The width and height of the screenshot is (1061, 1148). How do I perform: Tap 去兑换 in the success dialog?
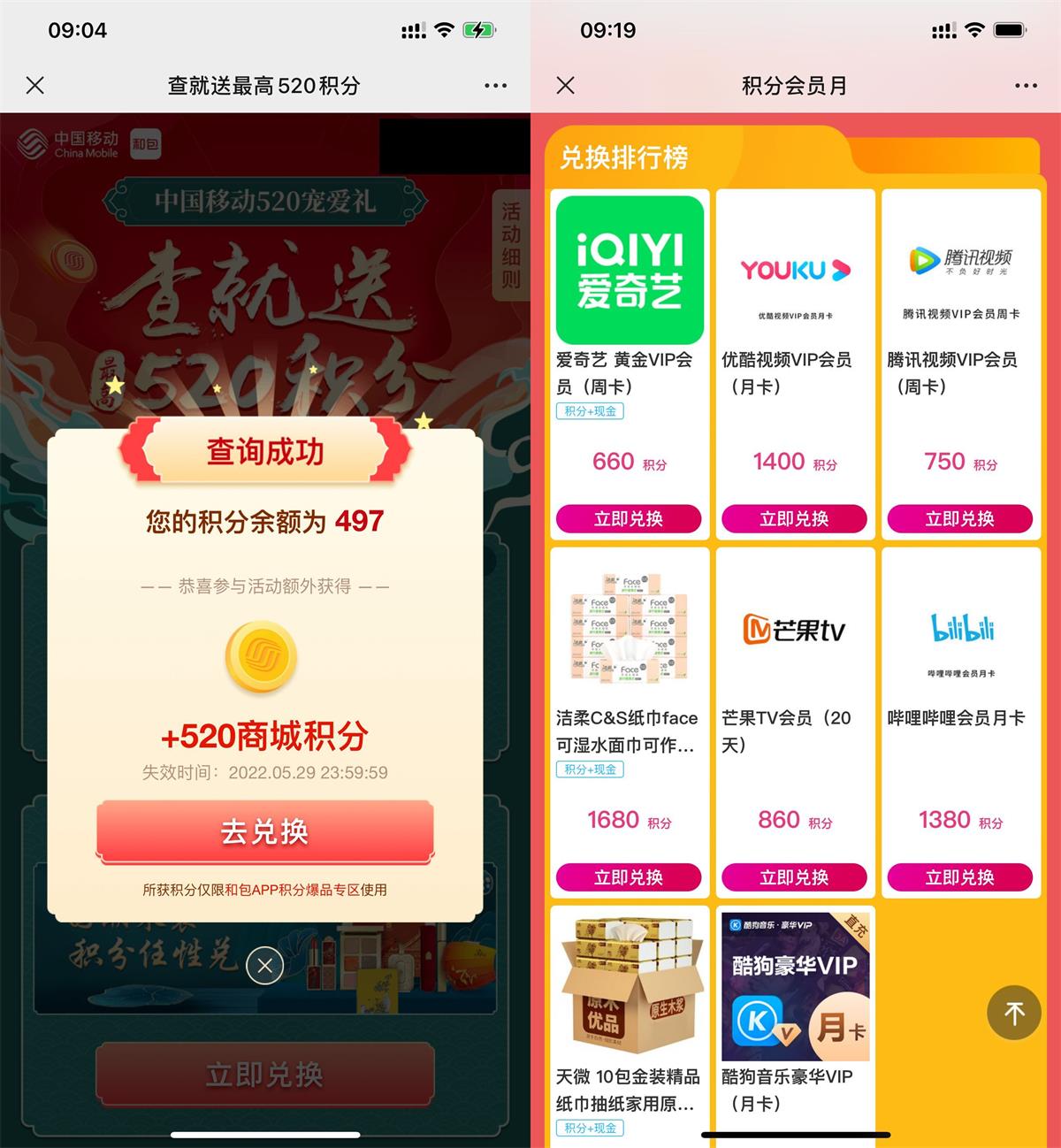264,831
